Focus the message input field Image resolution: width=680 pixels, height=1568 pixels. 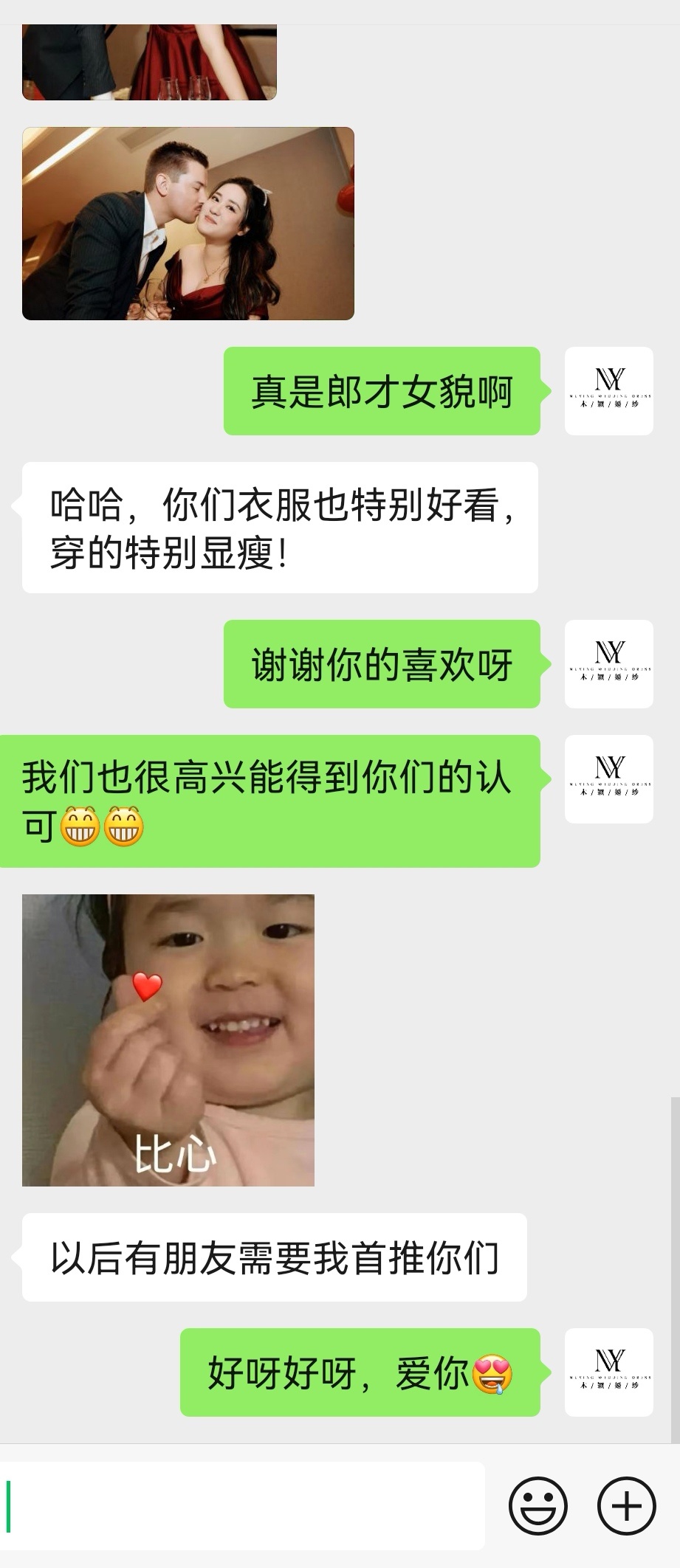244,1505
